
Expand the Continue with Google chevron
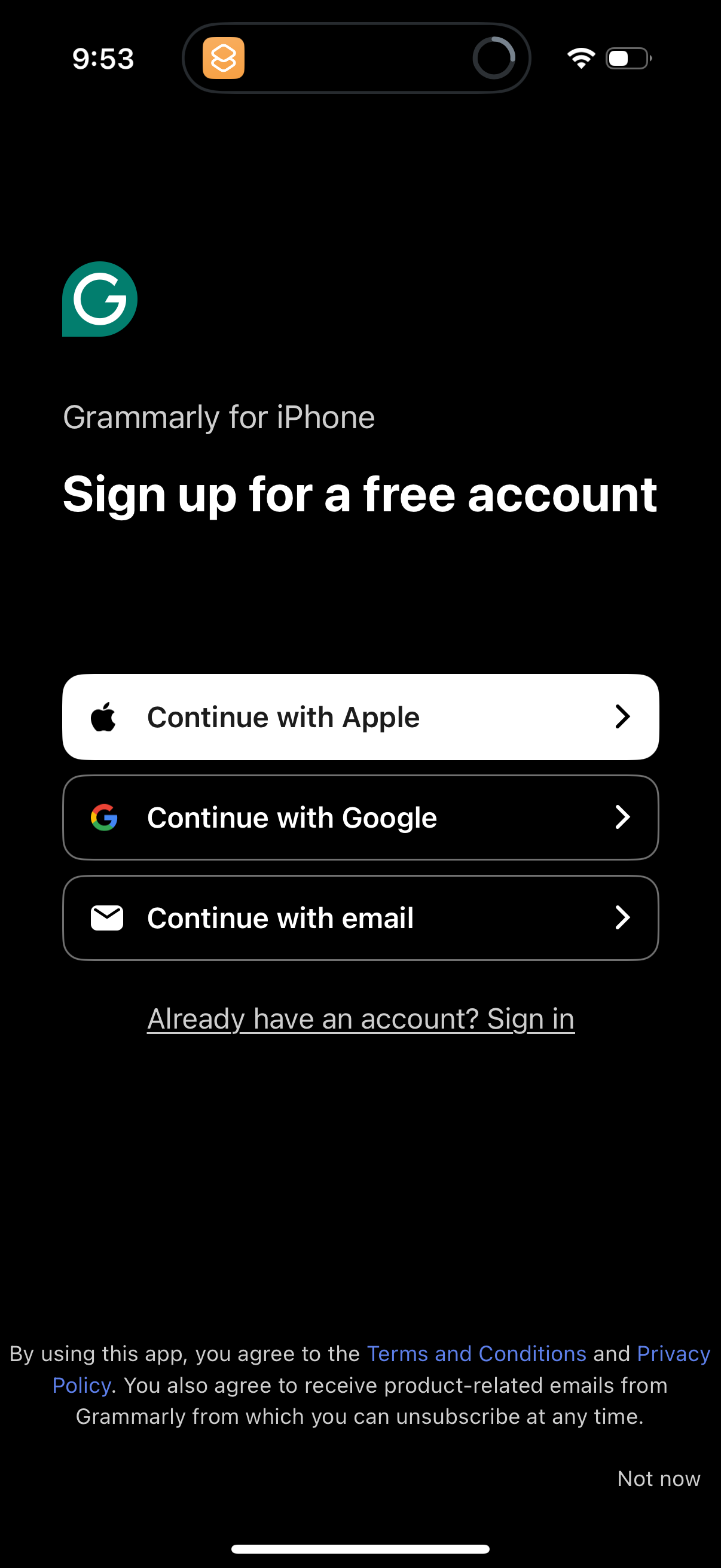(622, 817)
